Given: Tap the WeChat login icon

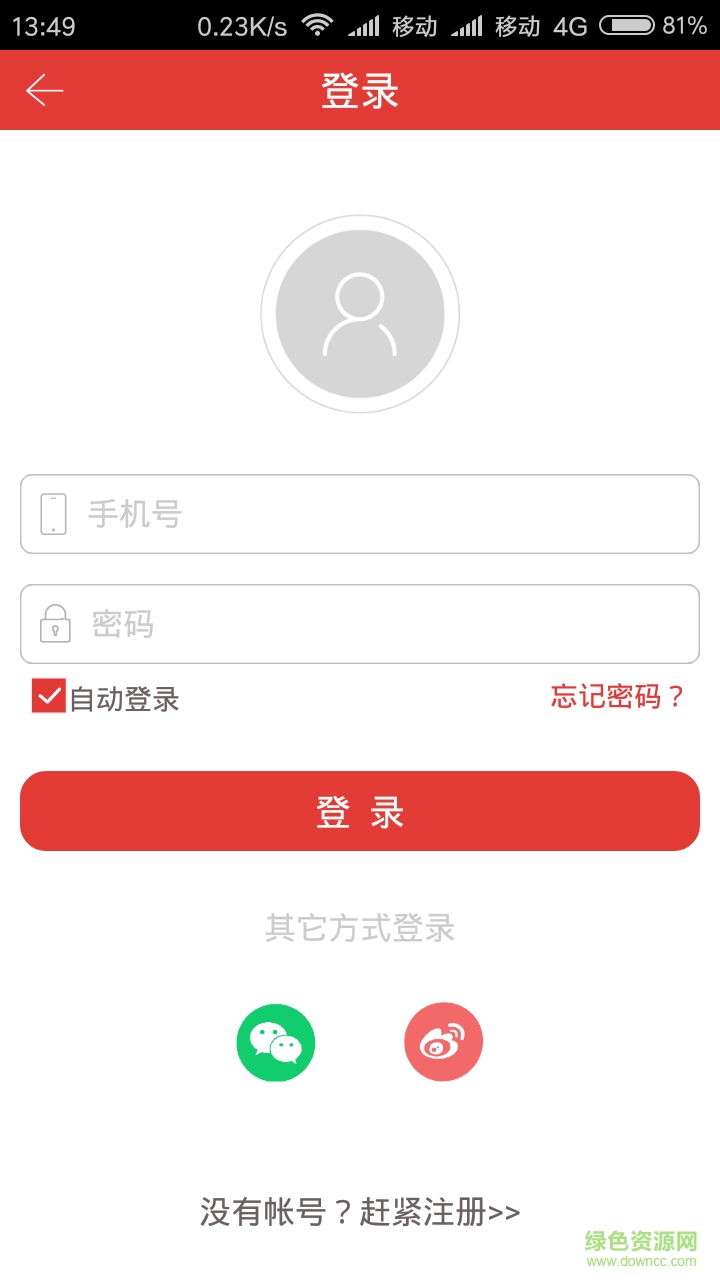Looking at the screenshot, I should (x=276, y=1042).
